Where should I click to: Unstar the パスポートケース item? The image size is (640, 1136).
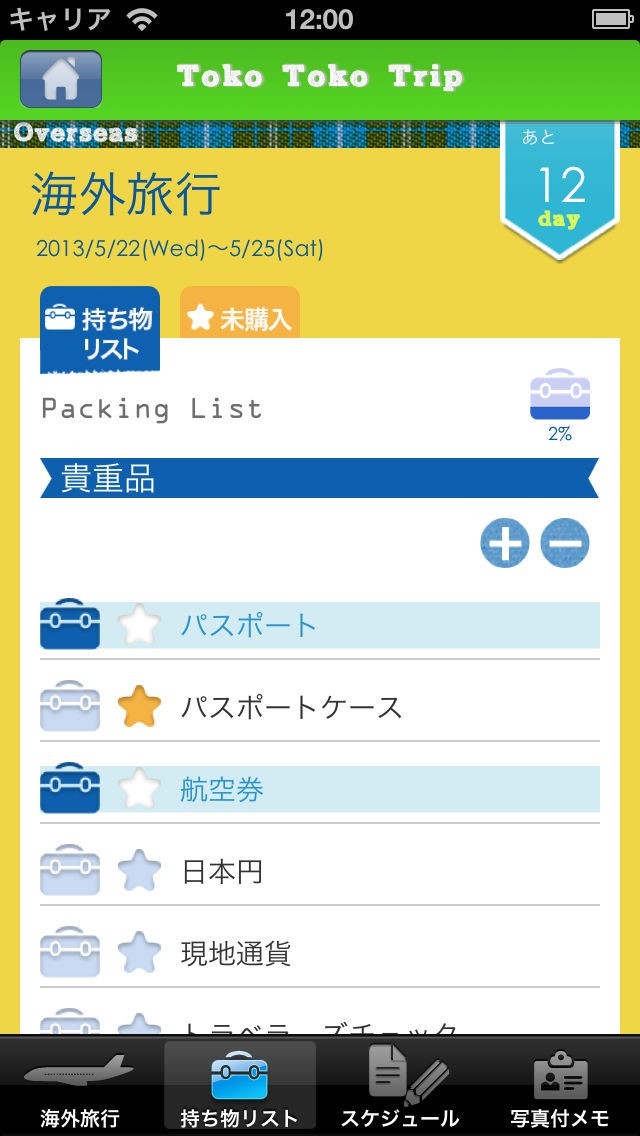(139, 707)
